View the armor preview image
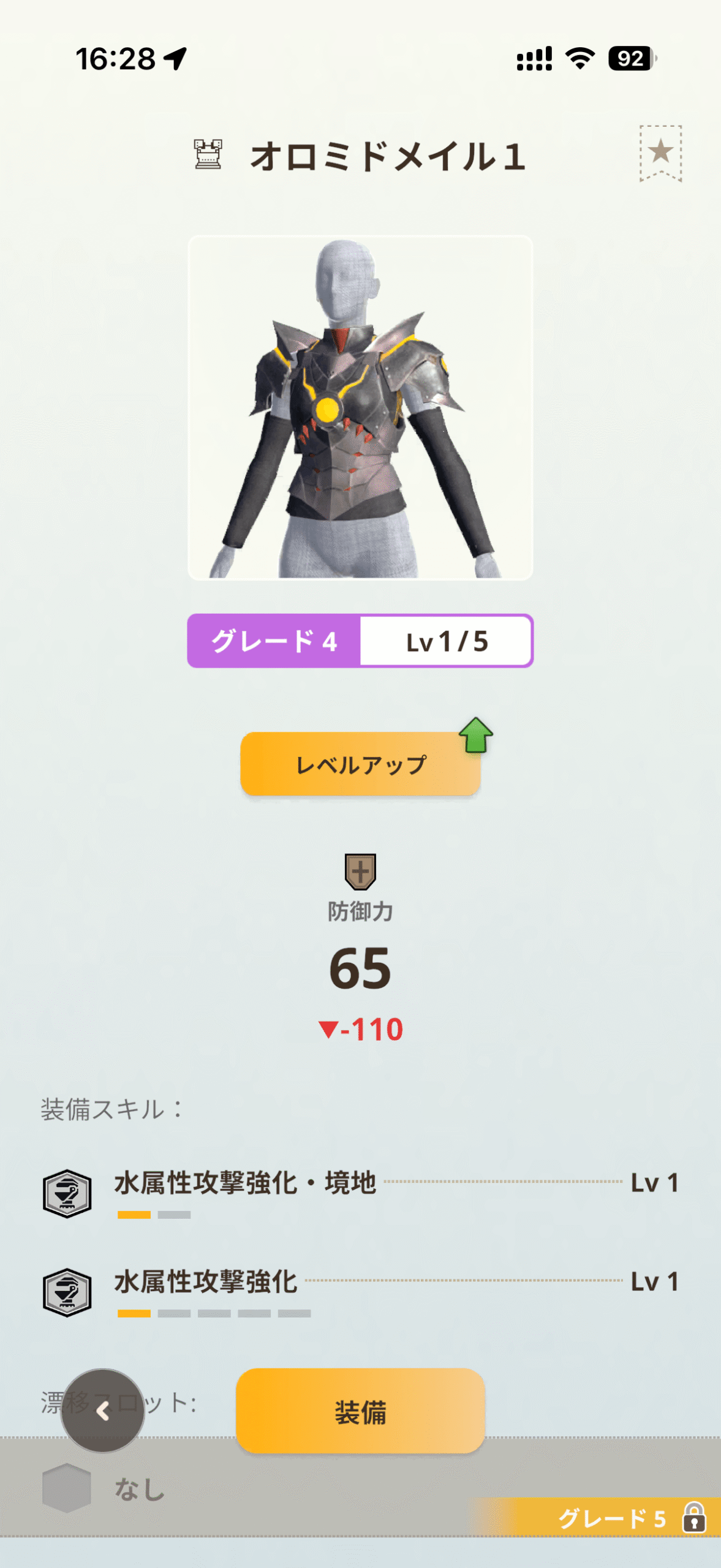 coord(360,407)
